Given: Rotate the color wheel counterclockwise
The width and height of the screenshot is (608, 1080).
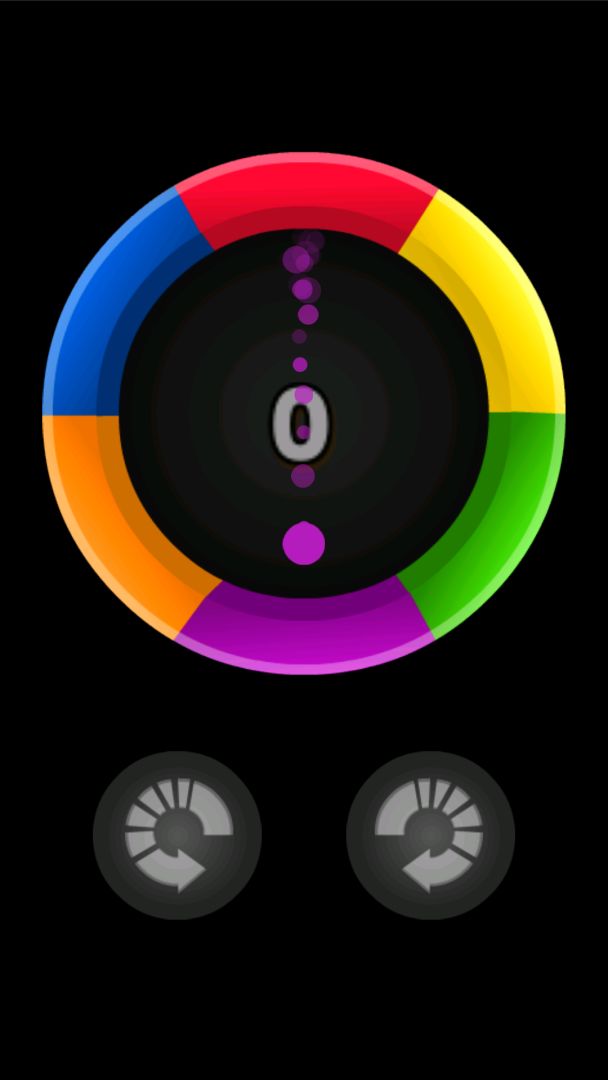Looking at the screenshot, I should [x=177, y=835].
